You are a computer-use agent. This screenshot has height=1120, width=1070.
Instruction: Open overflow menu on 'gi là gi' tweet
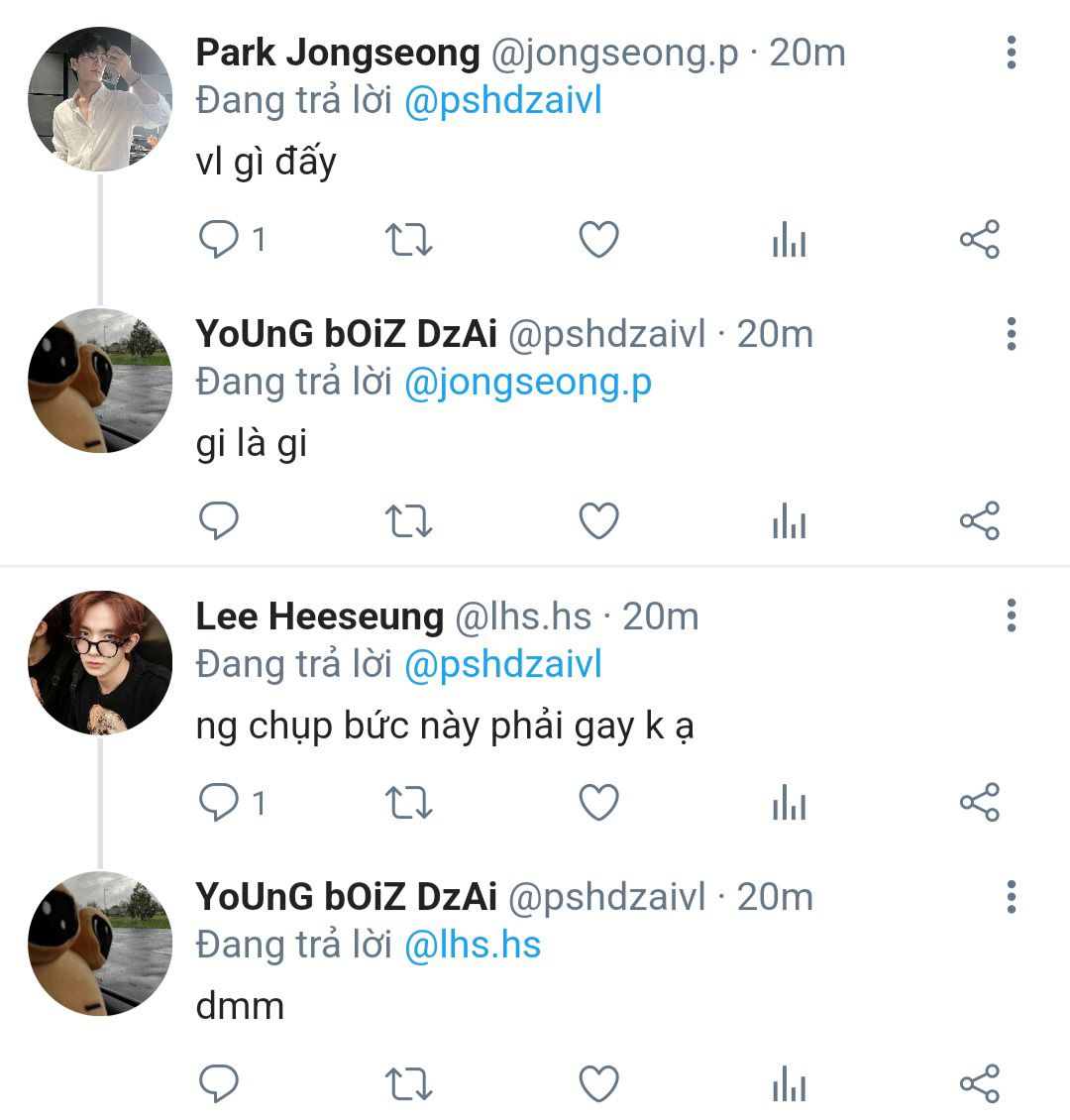pyautogui.click(x=1011, y=334)
